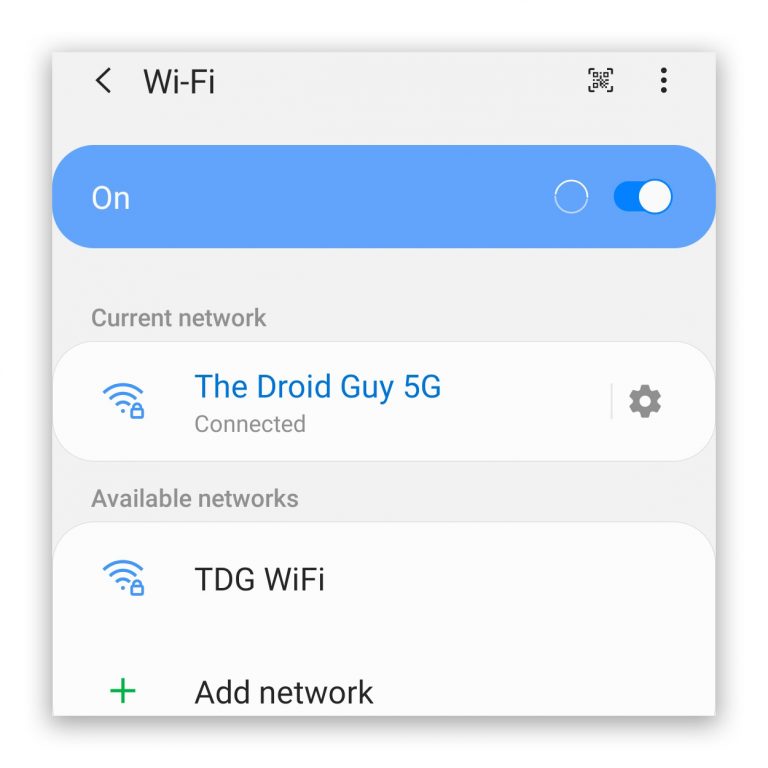Go back from Wi-Fi settings
Screen dimensions: 768x768
coord(103,81)
